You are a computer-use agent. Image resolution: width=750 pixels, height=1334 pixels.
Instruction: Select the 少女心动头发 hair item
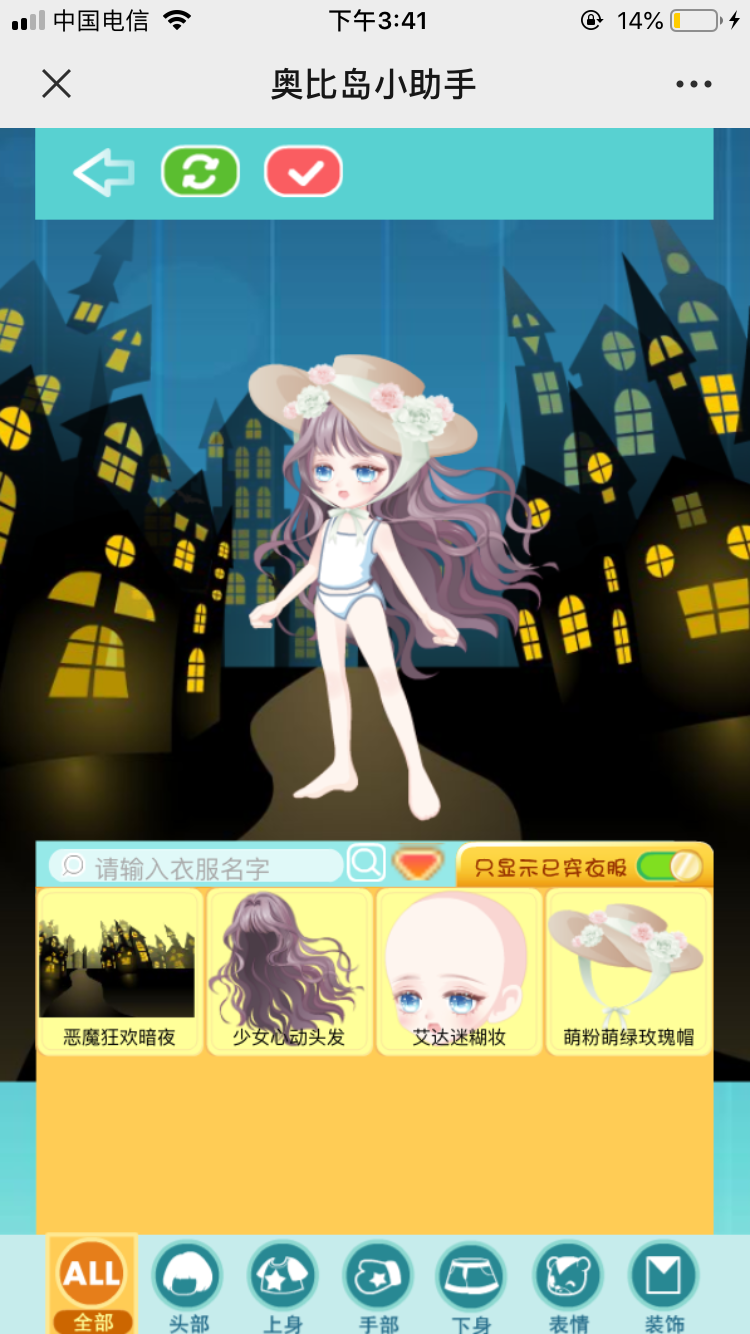[x=289, y=971]
